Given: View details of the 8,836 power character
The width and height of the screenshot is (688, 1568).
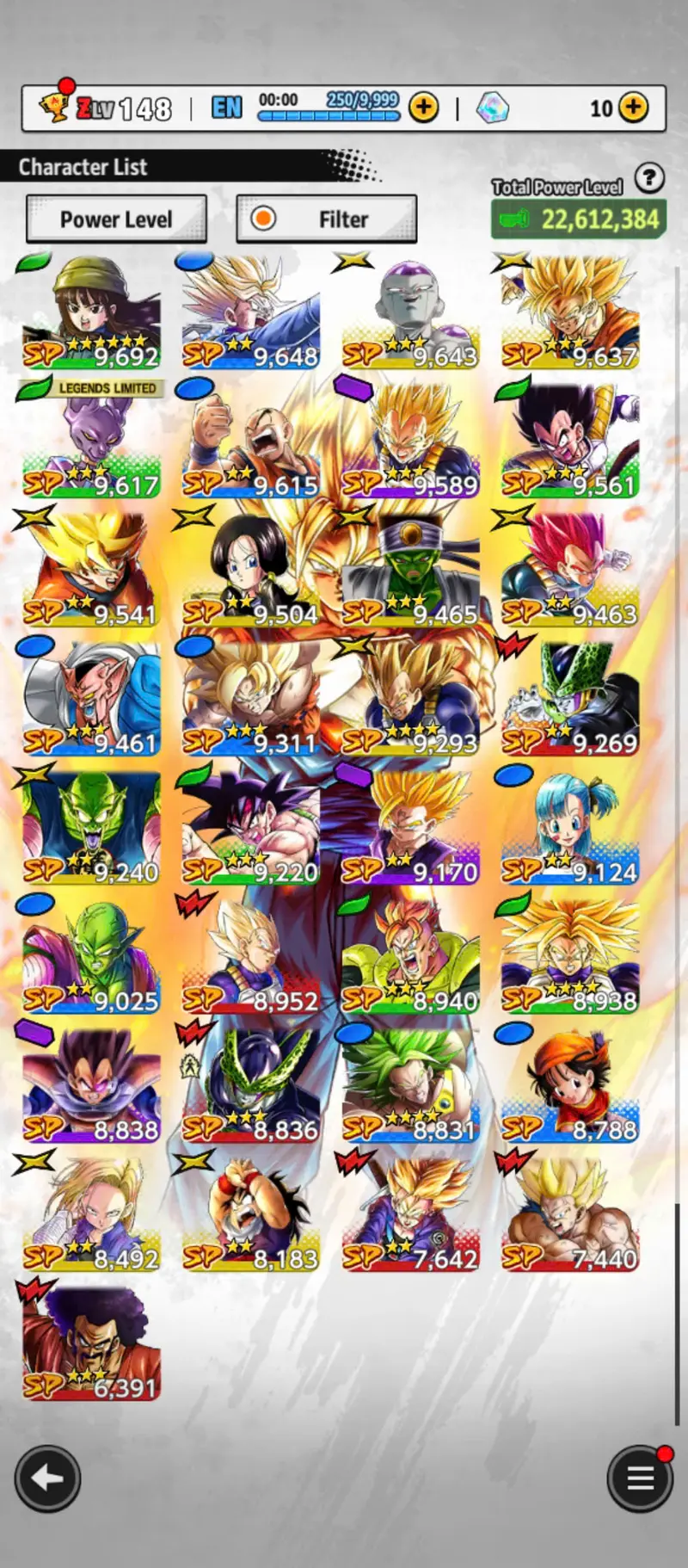Looking at the screenshot, I should (x=251, y=1087).
